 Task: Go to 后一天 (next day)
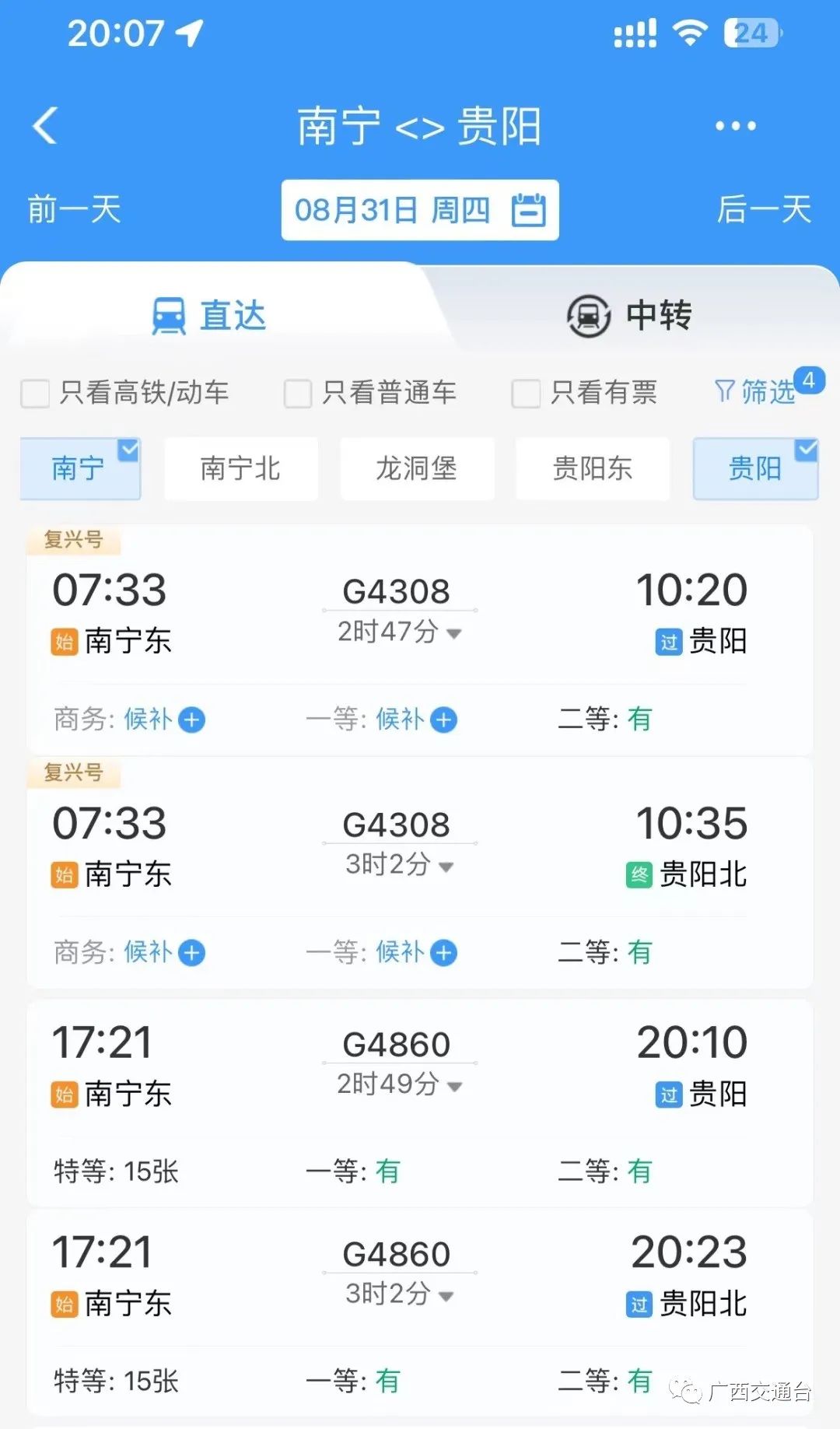coord(763,210)
